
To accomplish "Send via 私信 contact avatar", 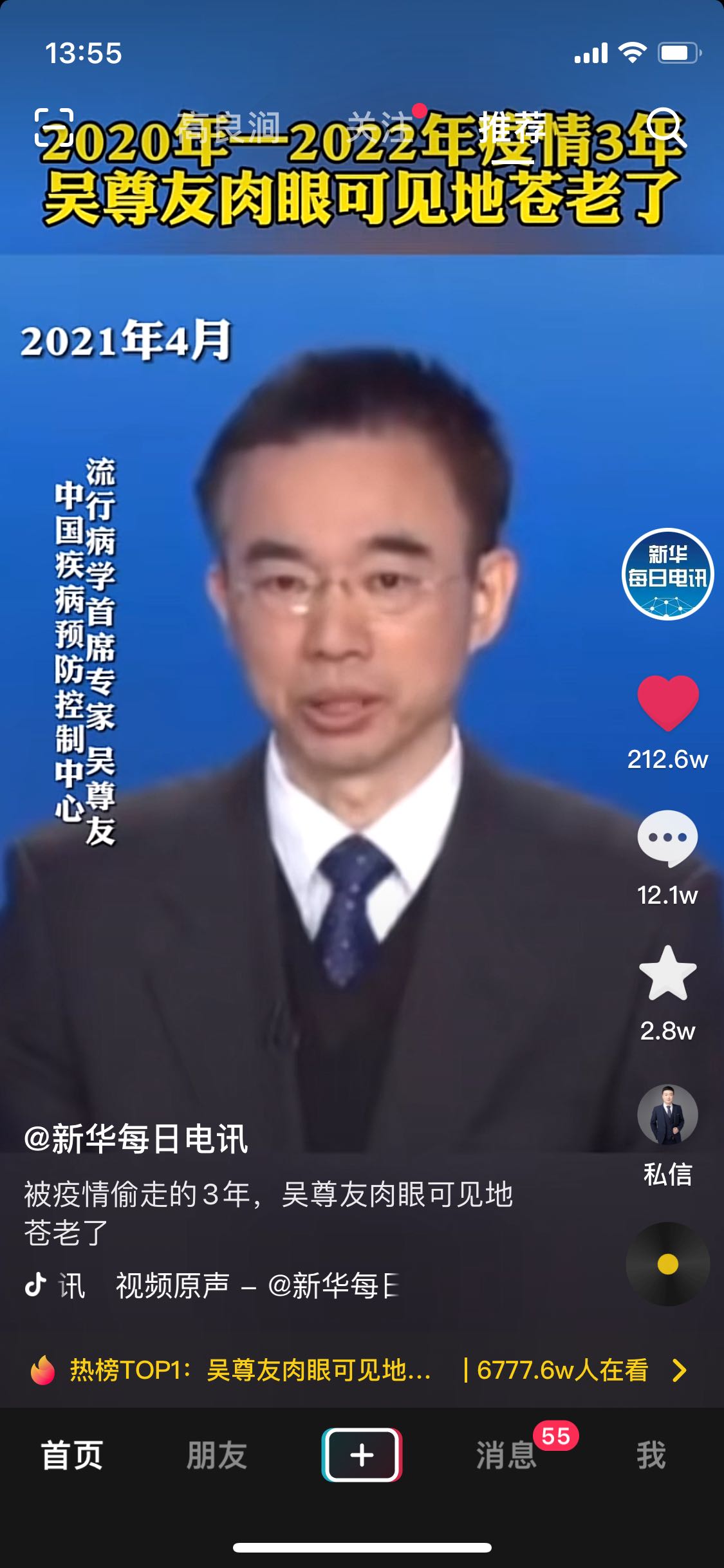I will tap(668, 1114).
